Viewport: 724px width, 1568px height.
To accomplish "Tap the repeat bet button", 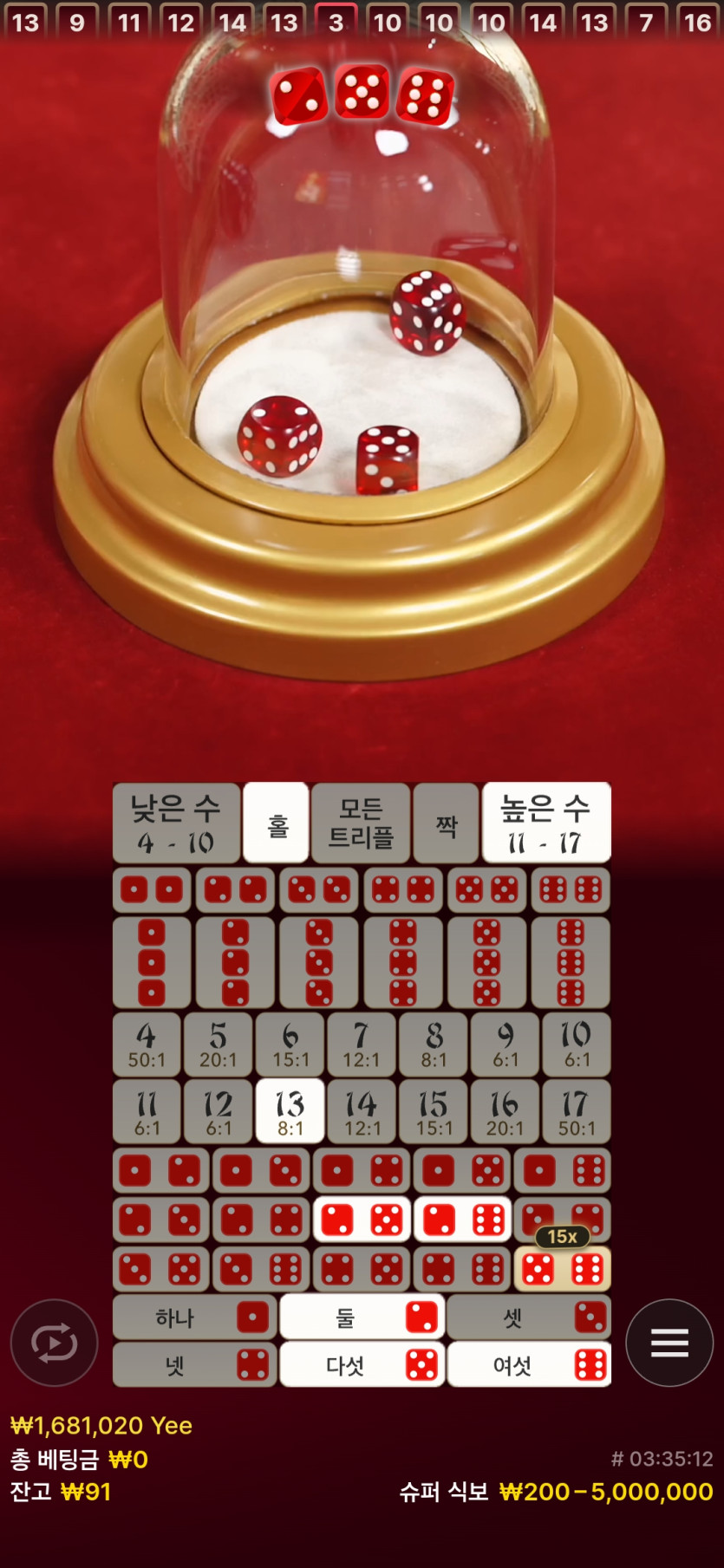I will point(54,1343).
